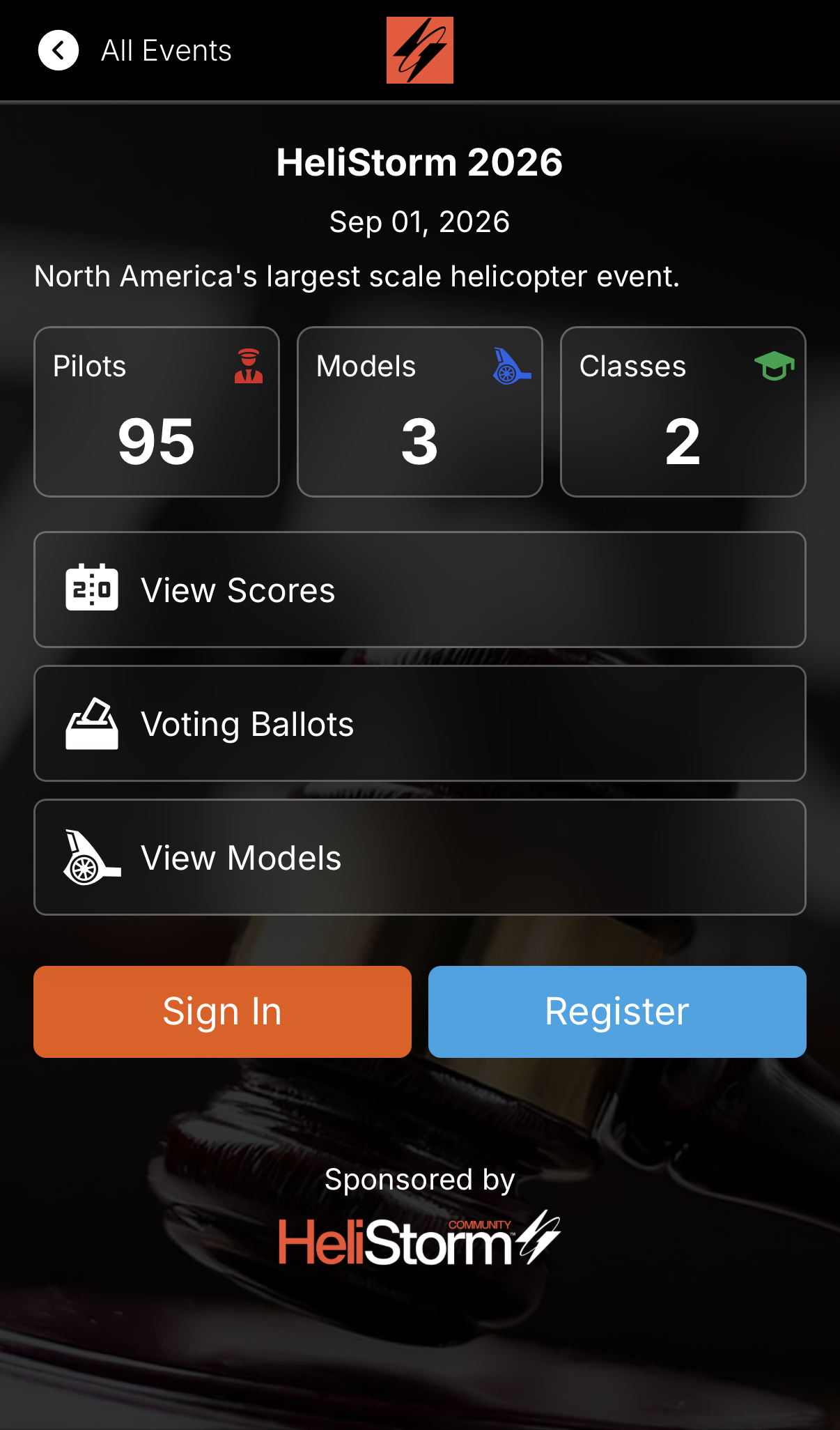Open the Pilots card

[157, 412]
